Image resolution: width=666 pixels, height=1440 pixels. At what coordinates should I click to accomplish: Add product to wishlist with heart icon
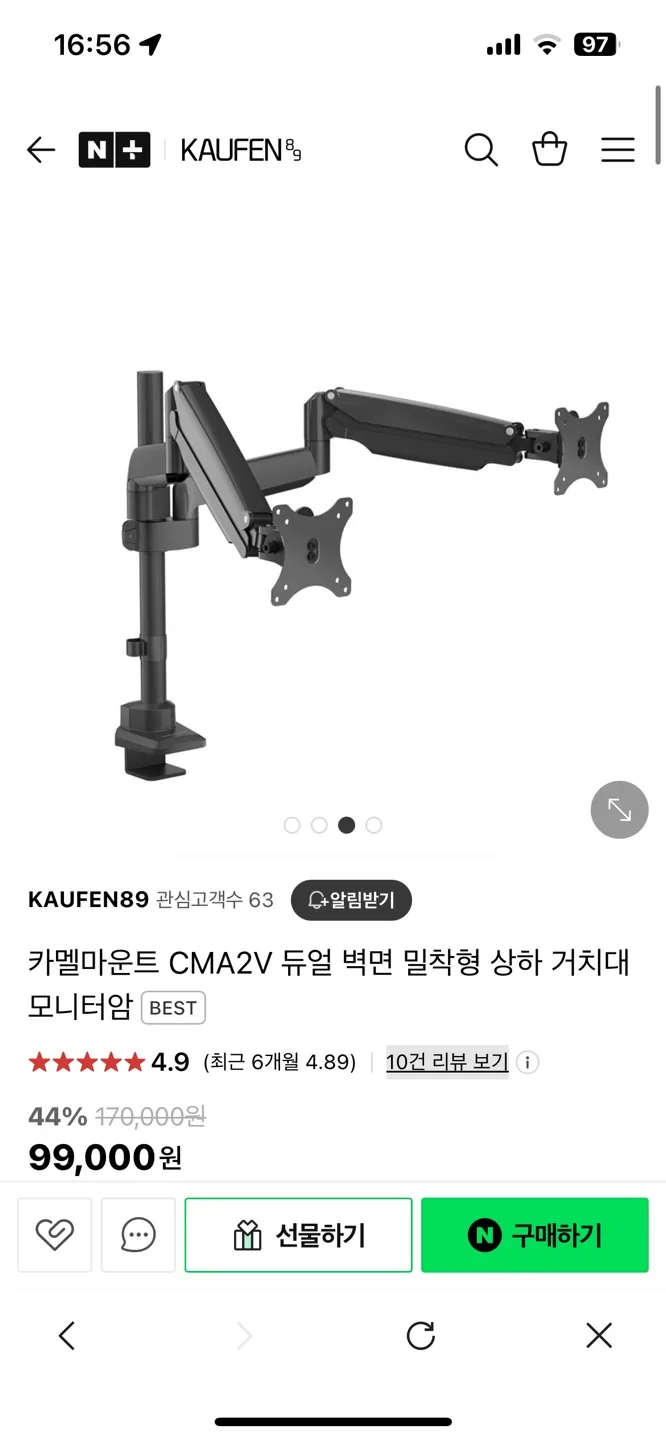(x=54, y=1235)
